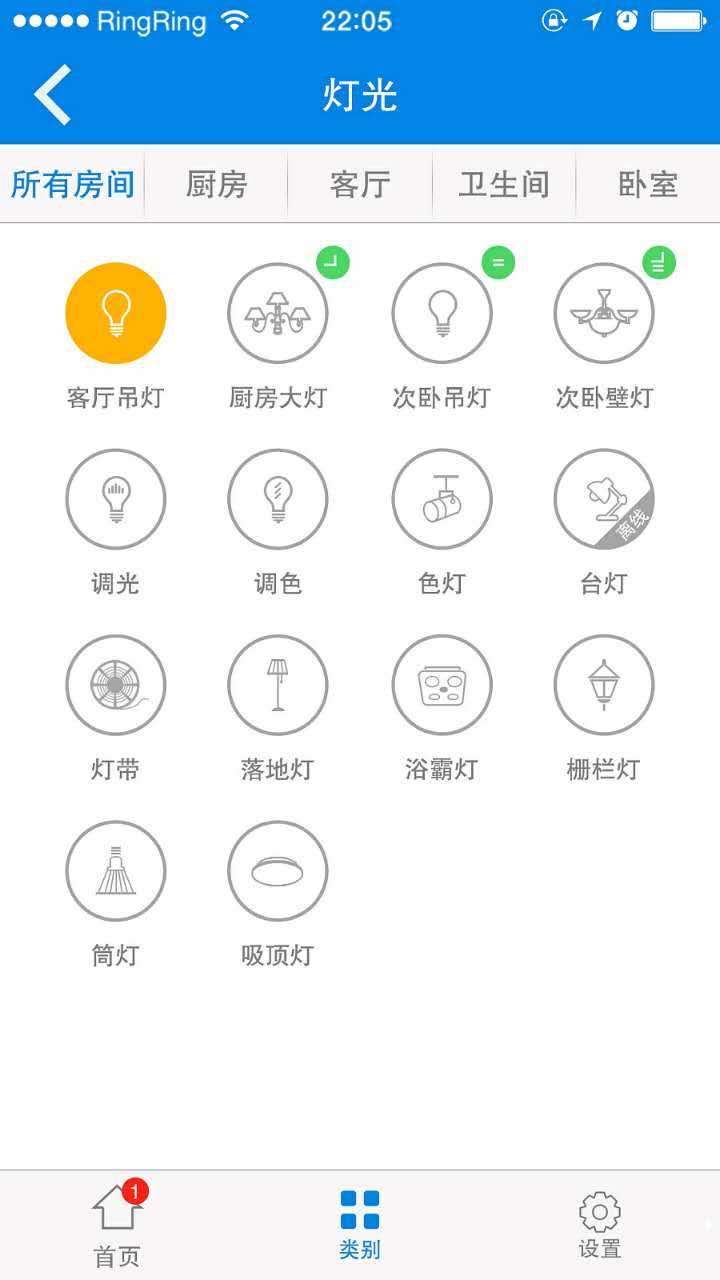Tap the 色灯 spotlight icon
Image resolution: width=720 pixels, height=1280 pixels.
point(441,499)
